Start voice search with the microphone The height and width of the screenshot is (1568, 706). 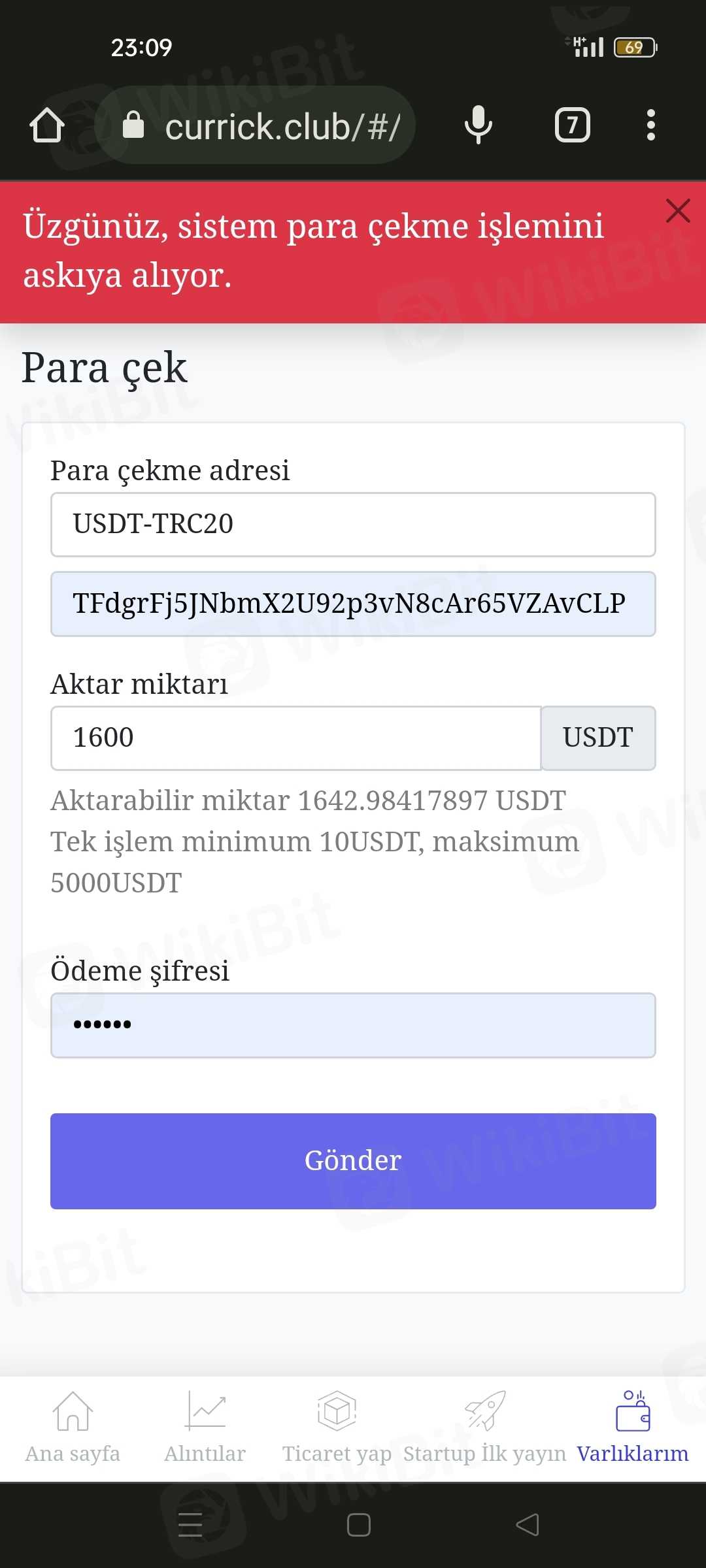[x=478, y=125]
